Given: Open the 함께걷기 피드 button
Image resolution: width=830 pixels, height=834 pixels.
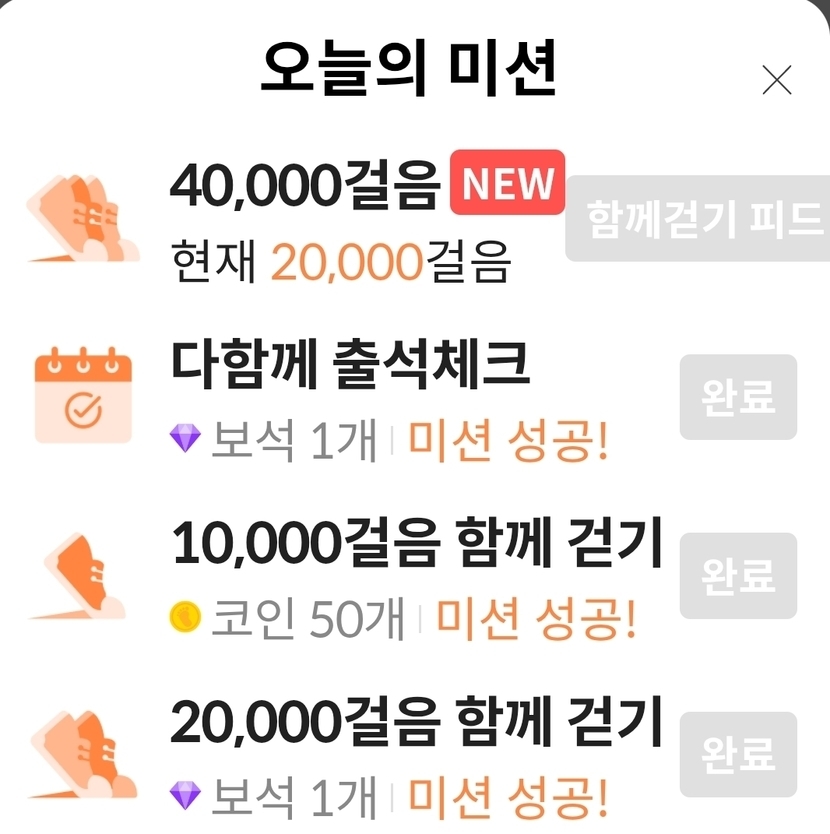Looking at the screenshot, I should coord(698,218).
